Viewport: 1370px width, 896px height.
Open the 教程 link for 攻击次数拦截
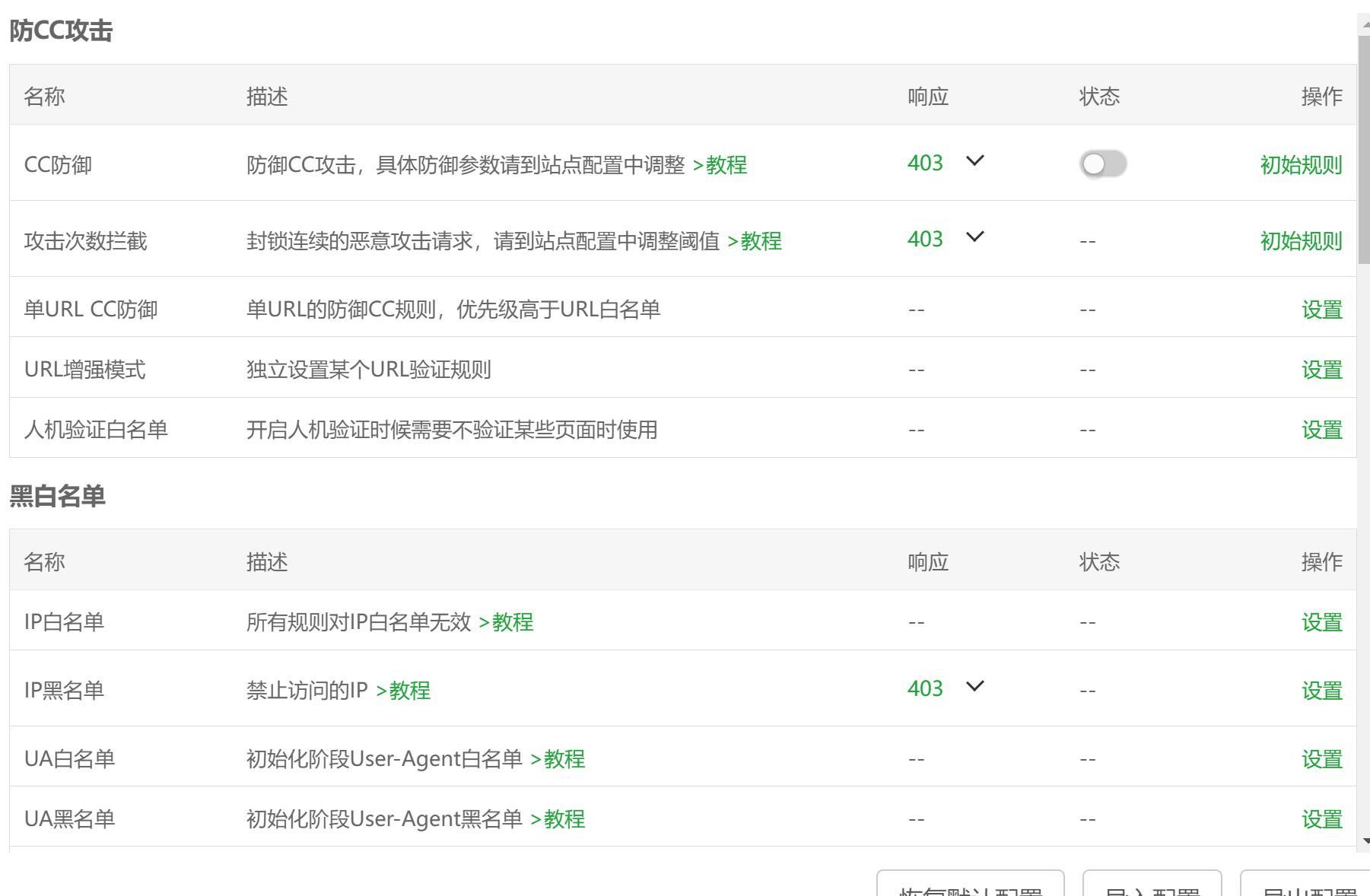(755, 241)
